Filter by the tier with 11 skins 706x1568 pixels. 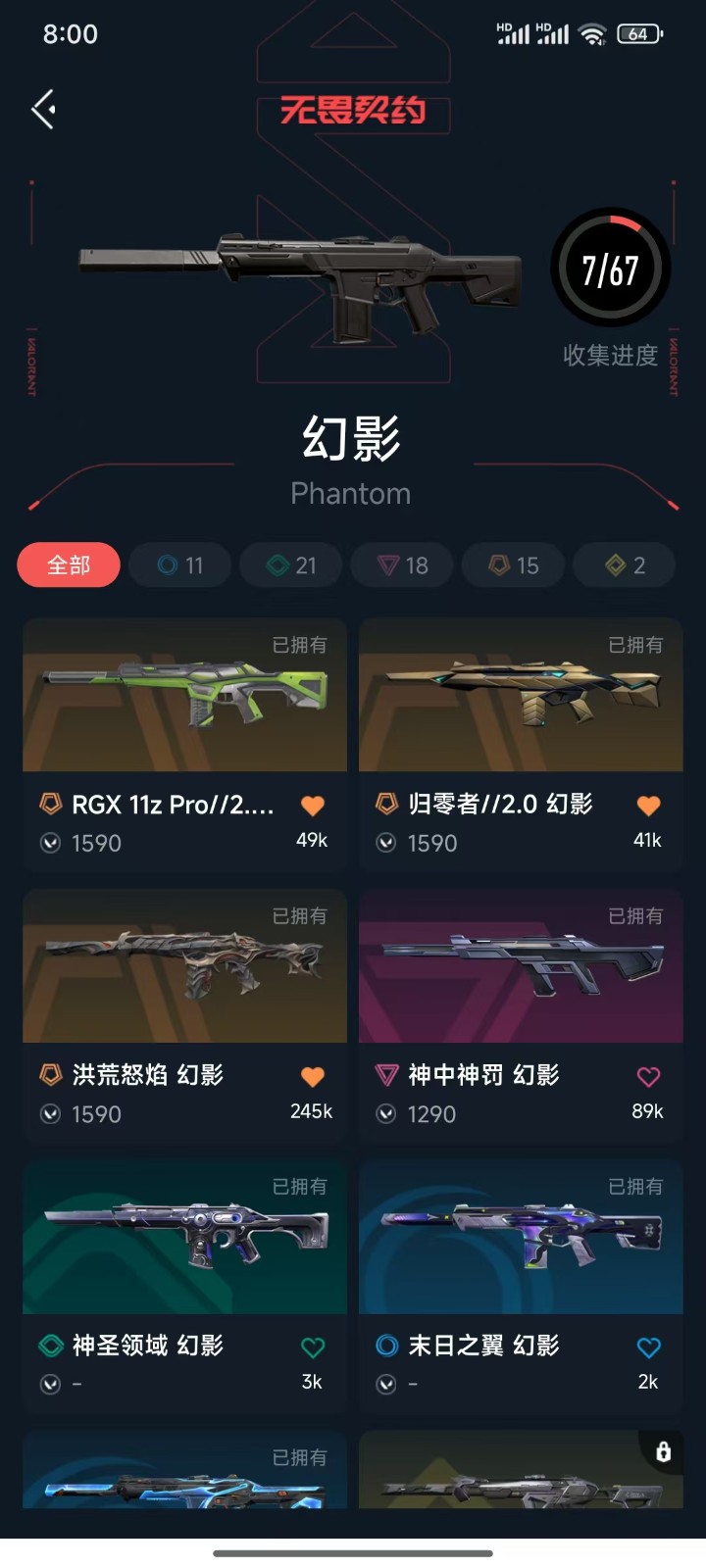click(x=180, y=565)
